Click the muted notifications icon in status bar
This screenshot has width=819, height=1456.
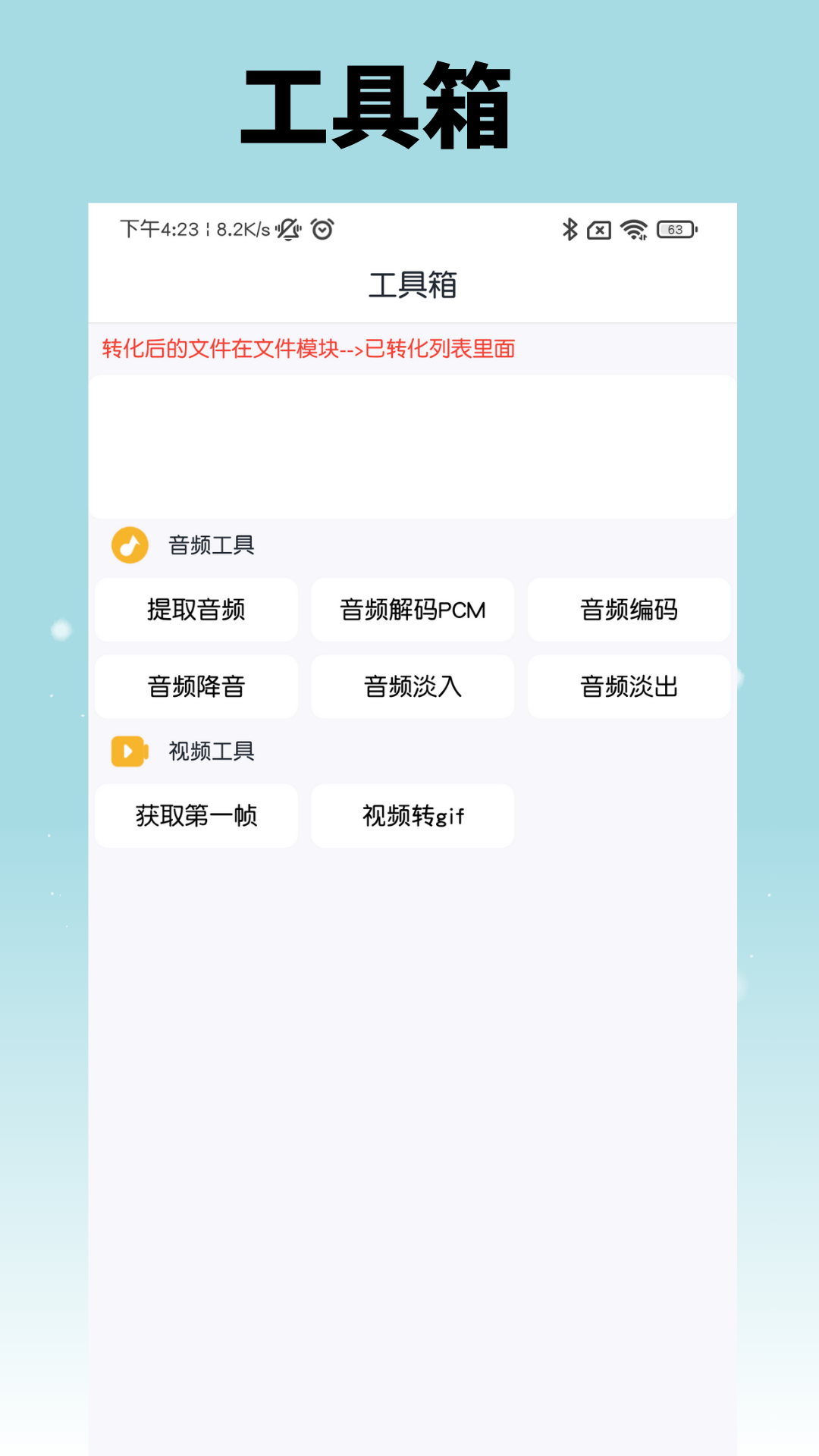[x=287, y=229]
